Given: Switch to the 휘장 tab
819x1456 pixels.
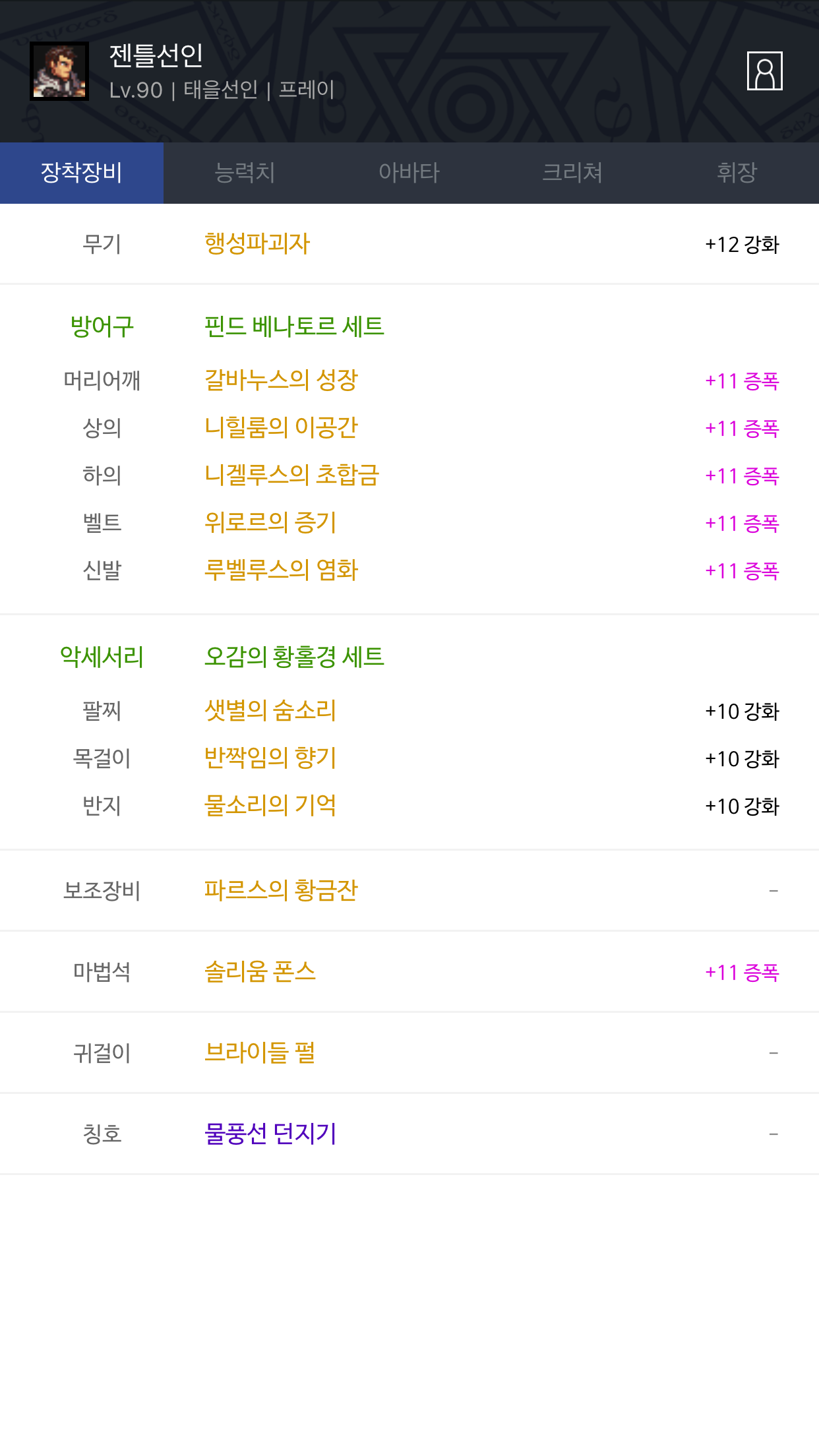Looking at the screenshot, I should click(737, 173).
